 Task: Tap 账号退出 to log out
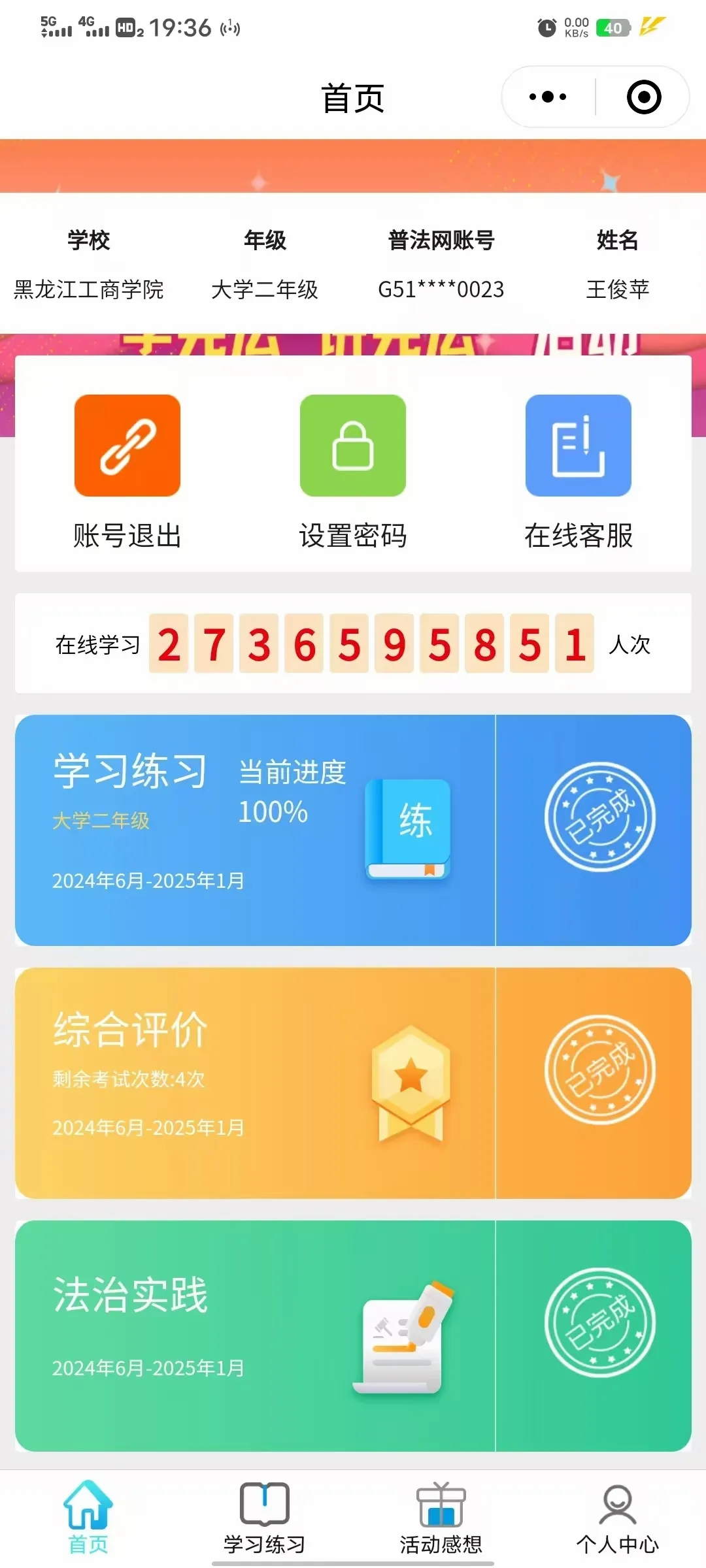point(127,470)
